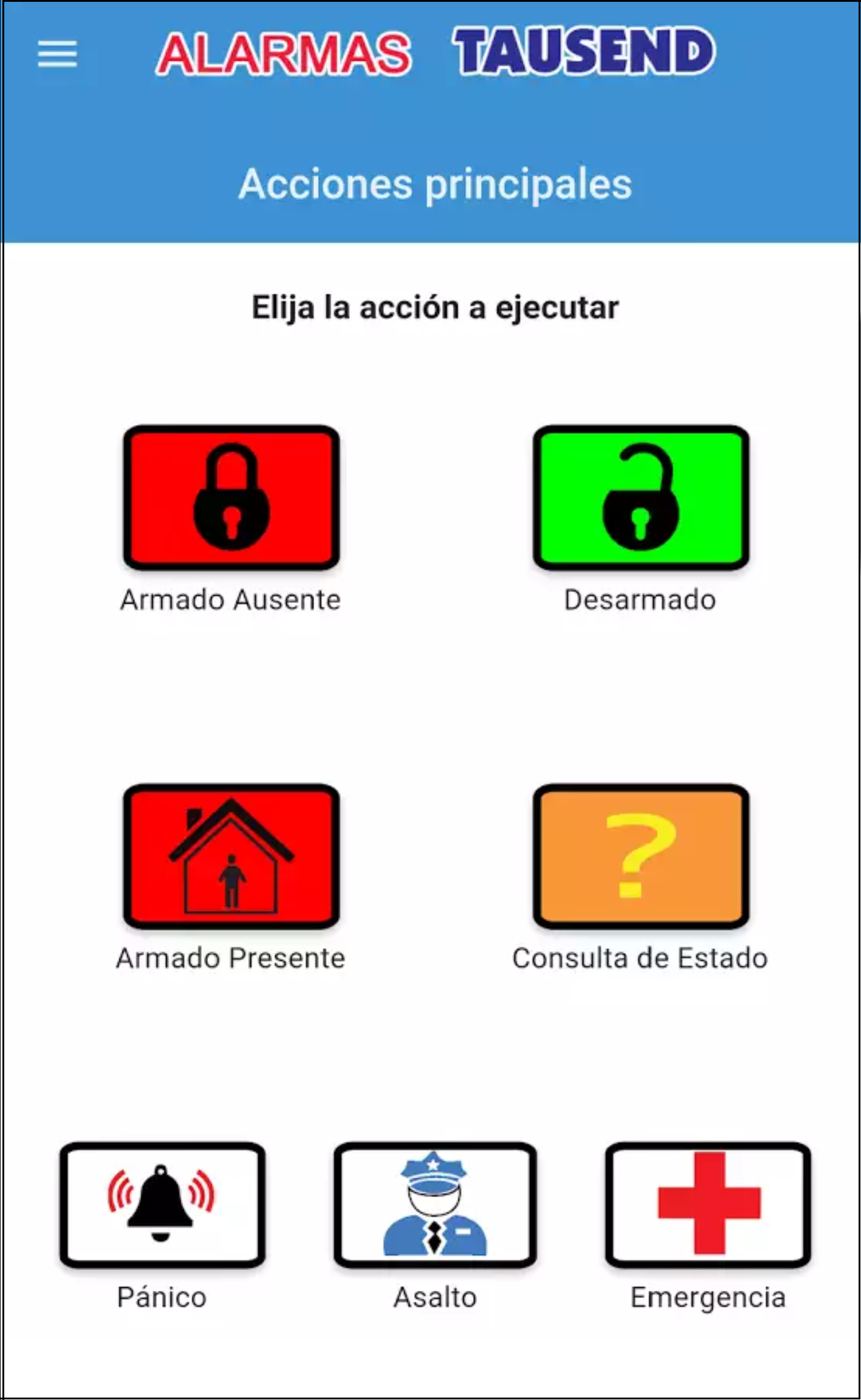Tap the Emergencia red cross button
Viewport: 861px width, 1400px height.
pyautogui.click(x=708, y=1205)
